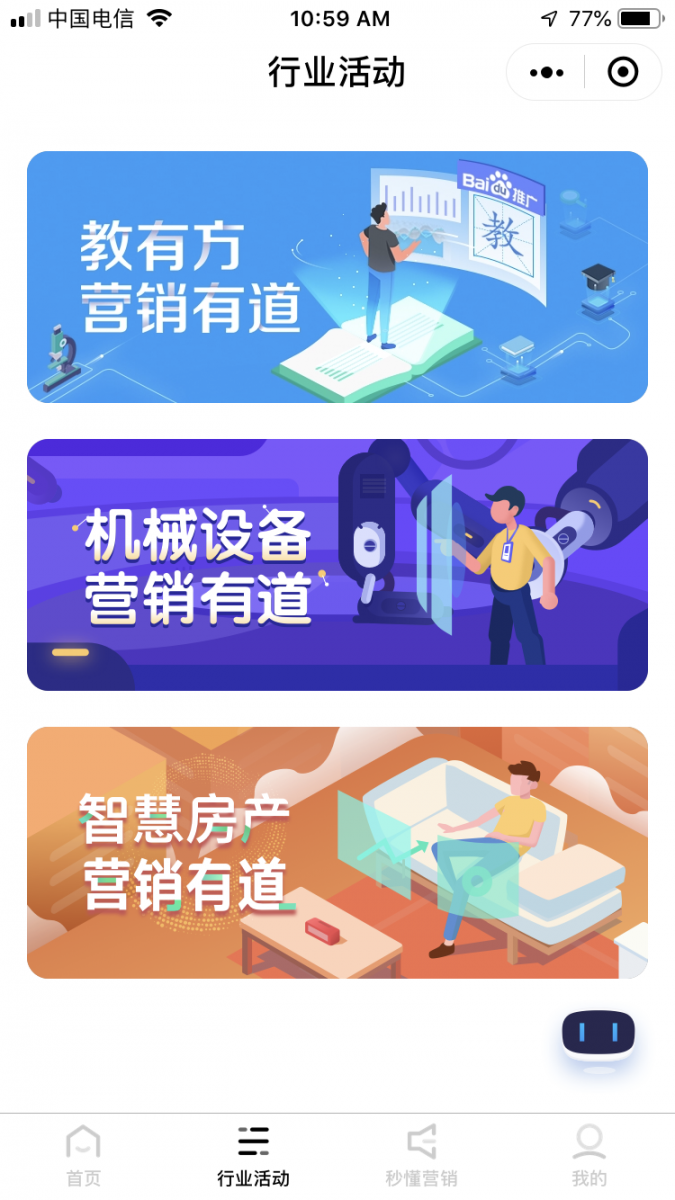This screenshot has height=1200, width=675.
Task: Go to the 秒懂营销 tab
Action: pyautogui.click(x=421, y=1155)
